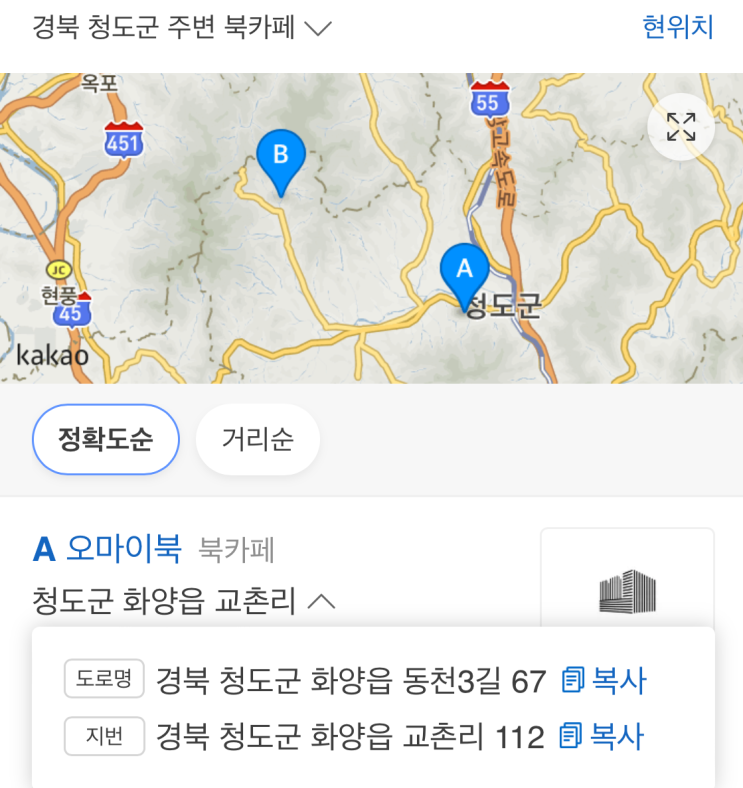Screen dimensions: 743x788
Task: Tap the 현위치 link
Action: pos(677,27)
